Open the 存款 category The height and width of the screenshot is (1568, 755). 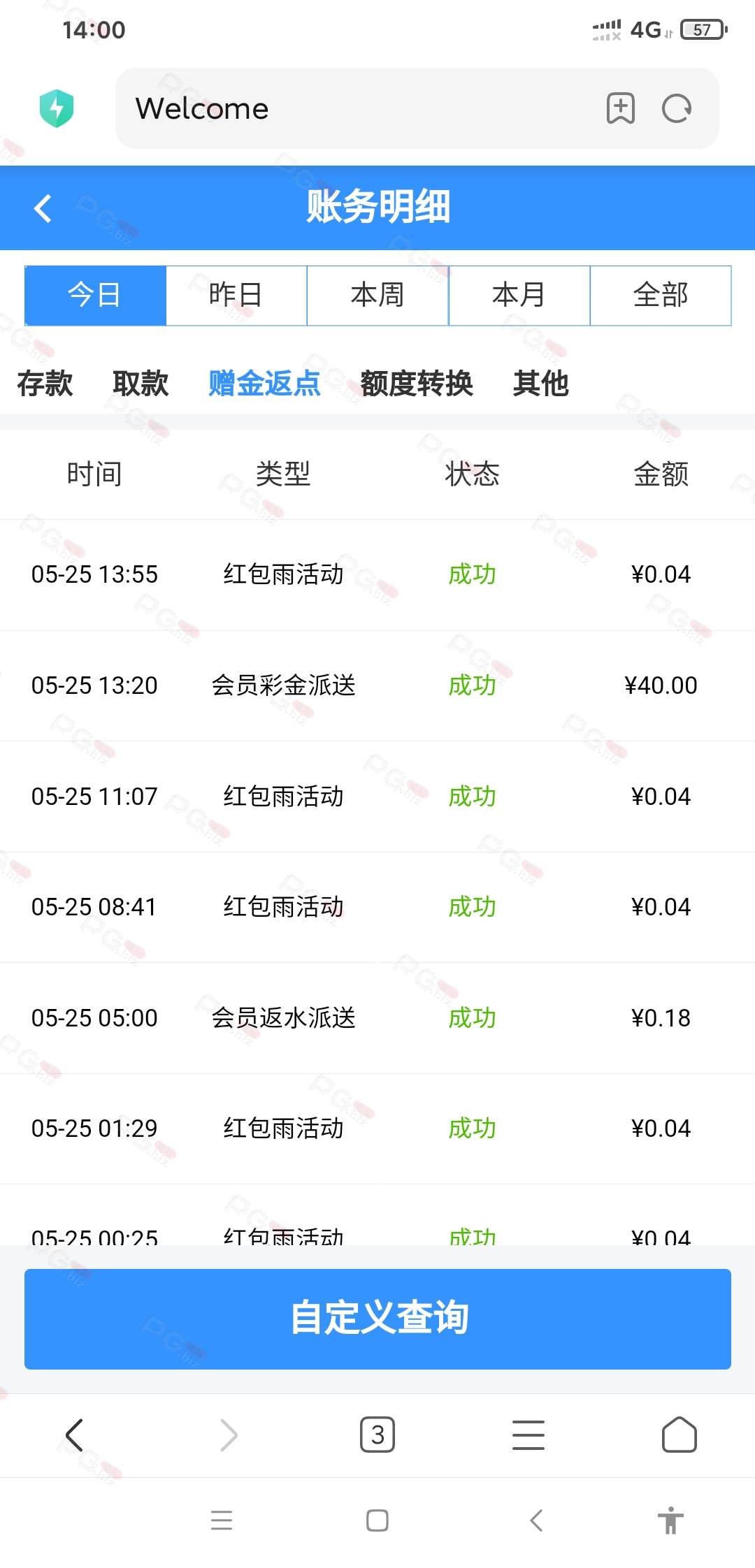pyautogui.click(x=45, y=384)
